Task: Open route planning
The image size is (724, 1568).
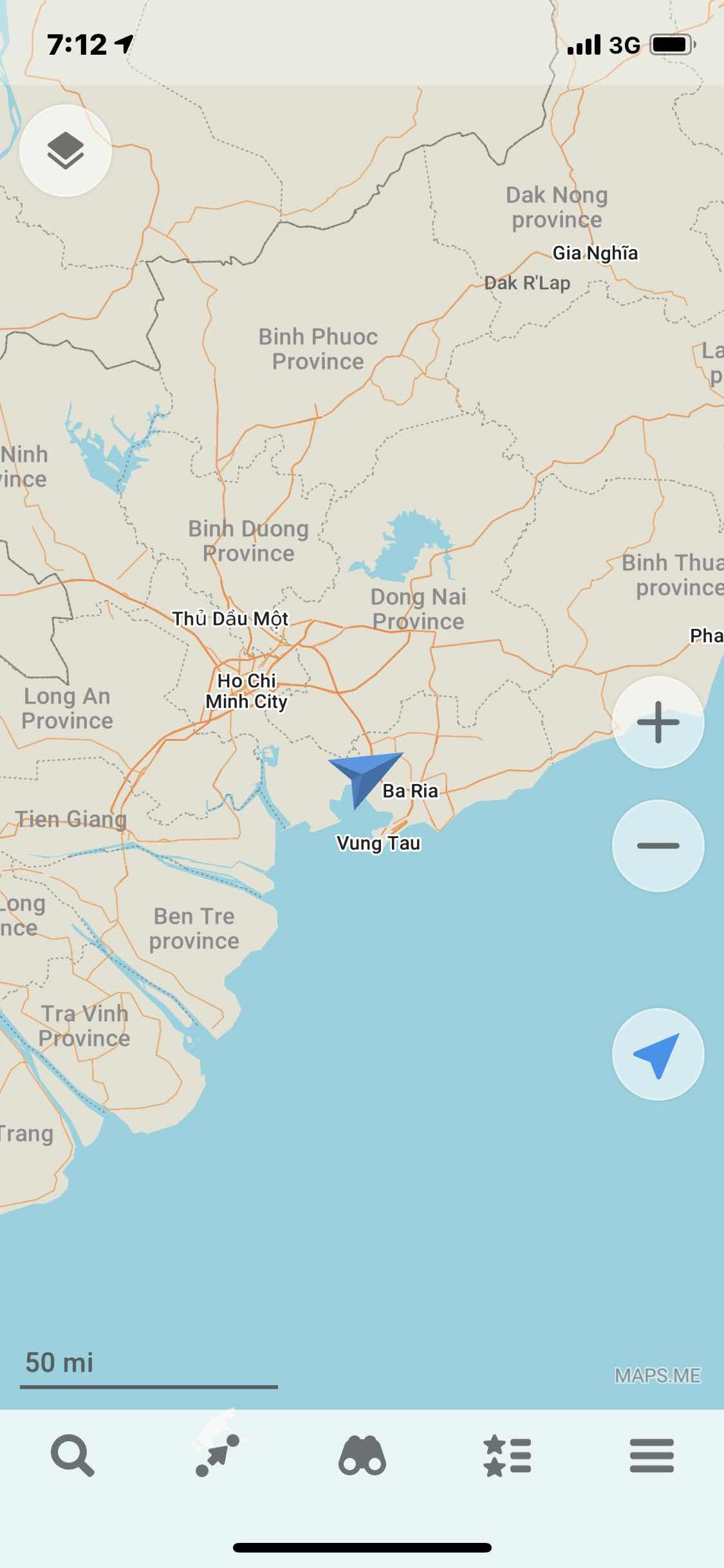Action: (x=218, y=1456)
